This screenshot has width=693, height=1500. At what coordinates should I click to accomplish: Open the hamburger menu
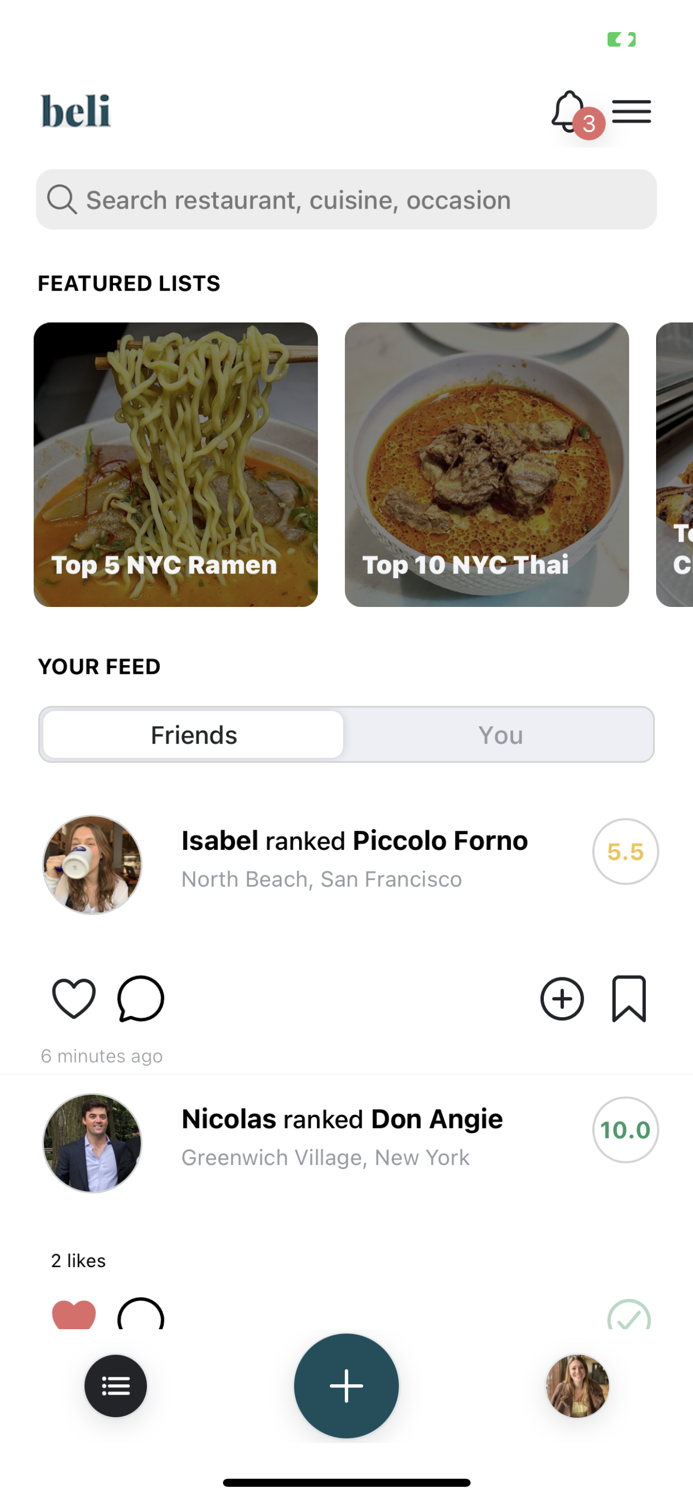click(632, 111)
